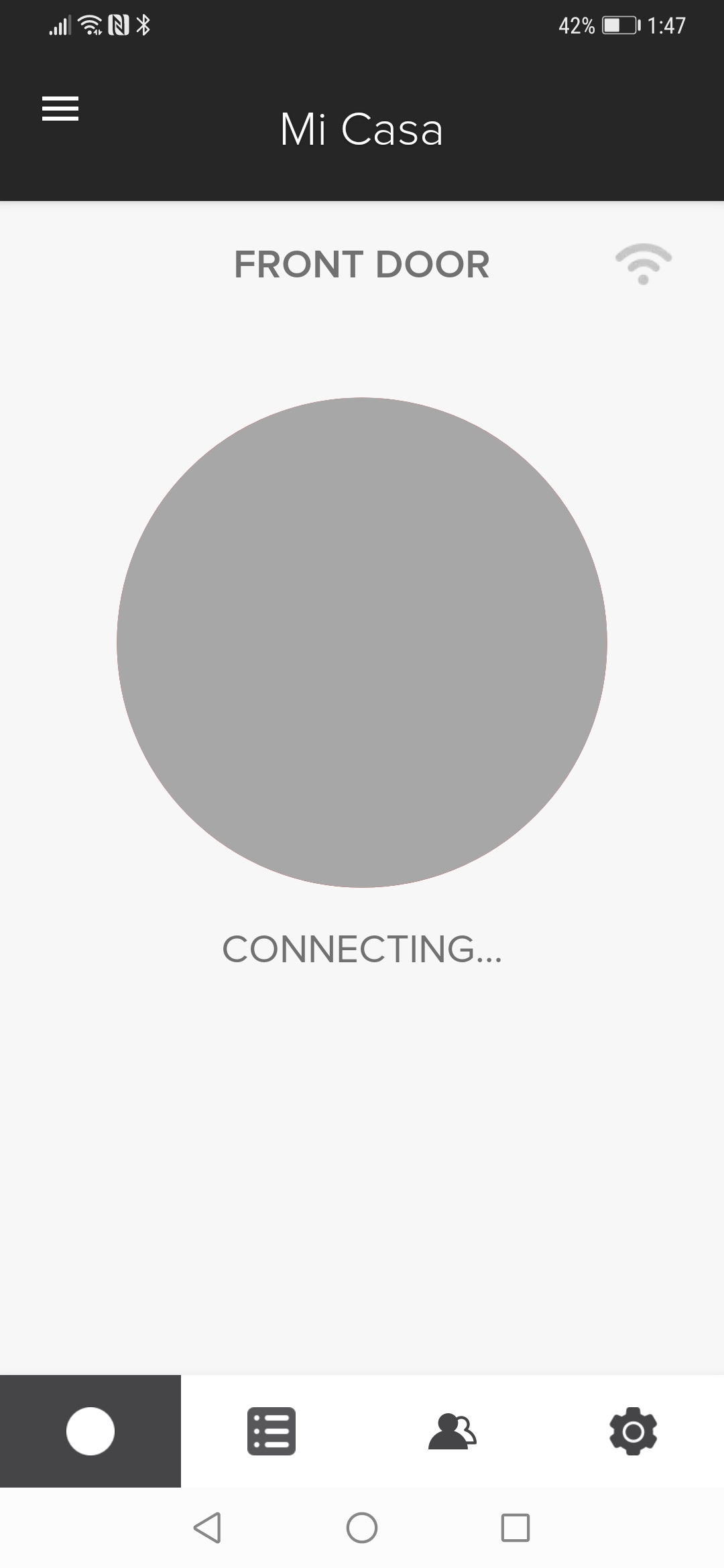Open the settings gear tab
This screenshot has height=1568, width=724.
[633, 1431]
